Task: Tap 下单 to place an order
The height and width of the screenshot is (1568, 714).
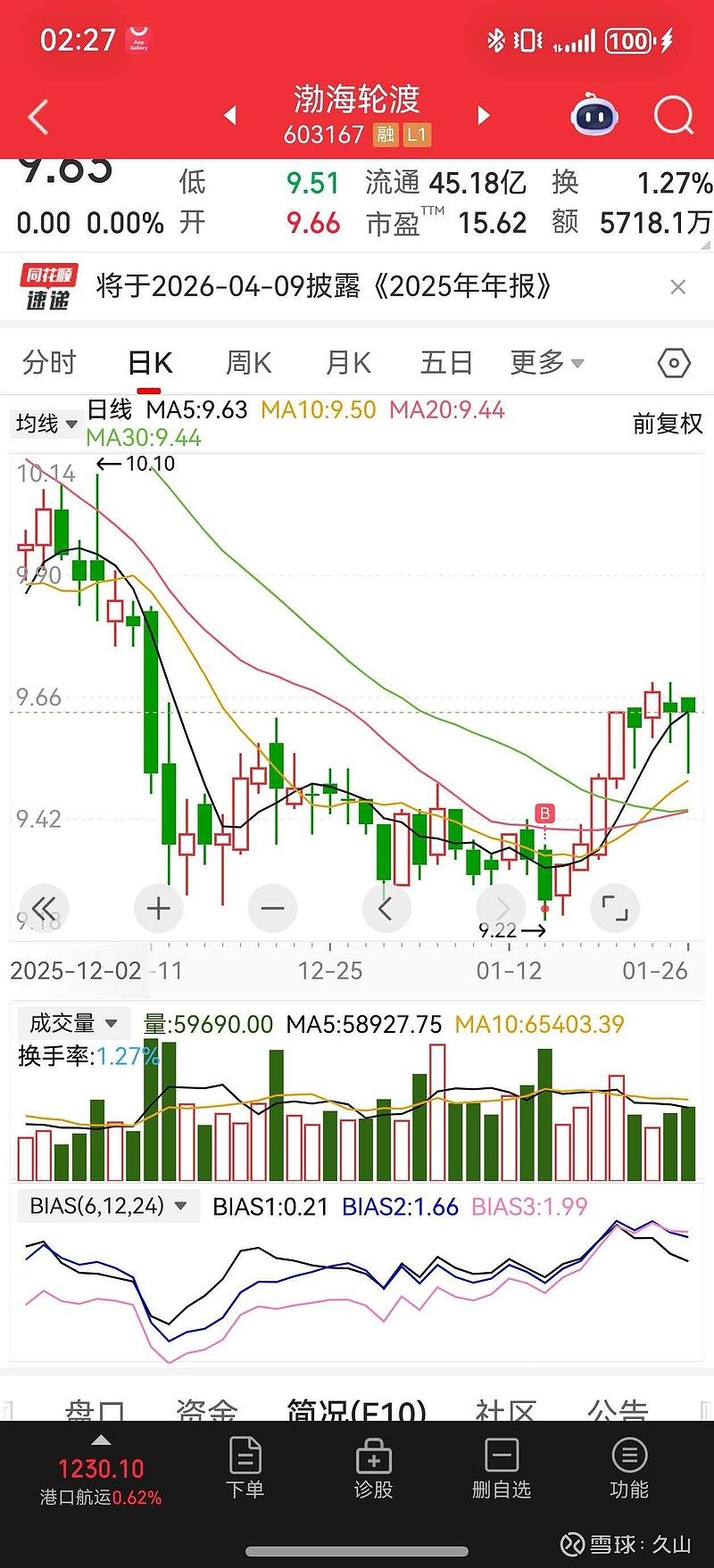Action: pyautogui.click(x=245, y=1467)
